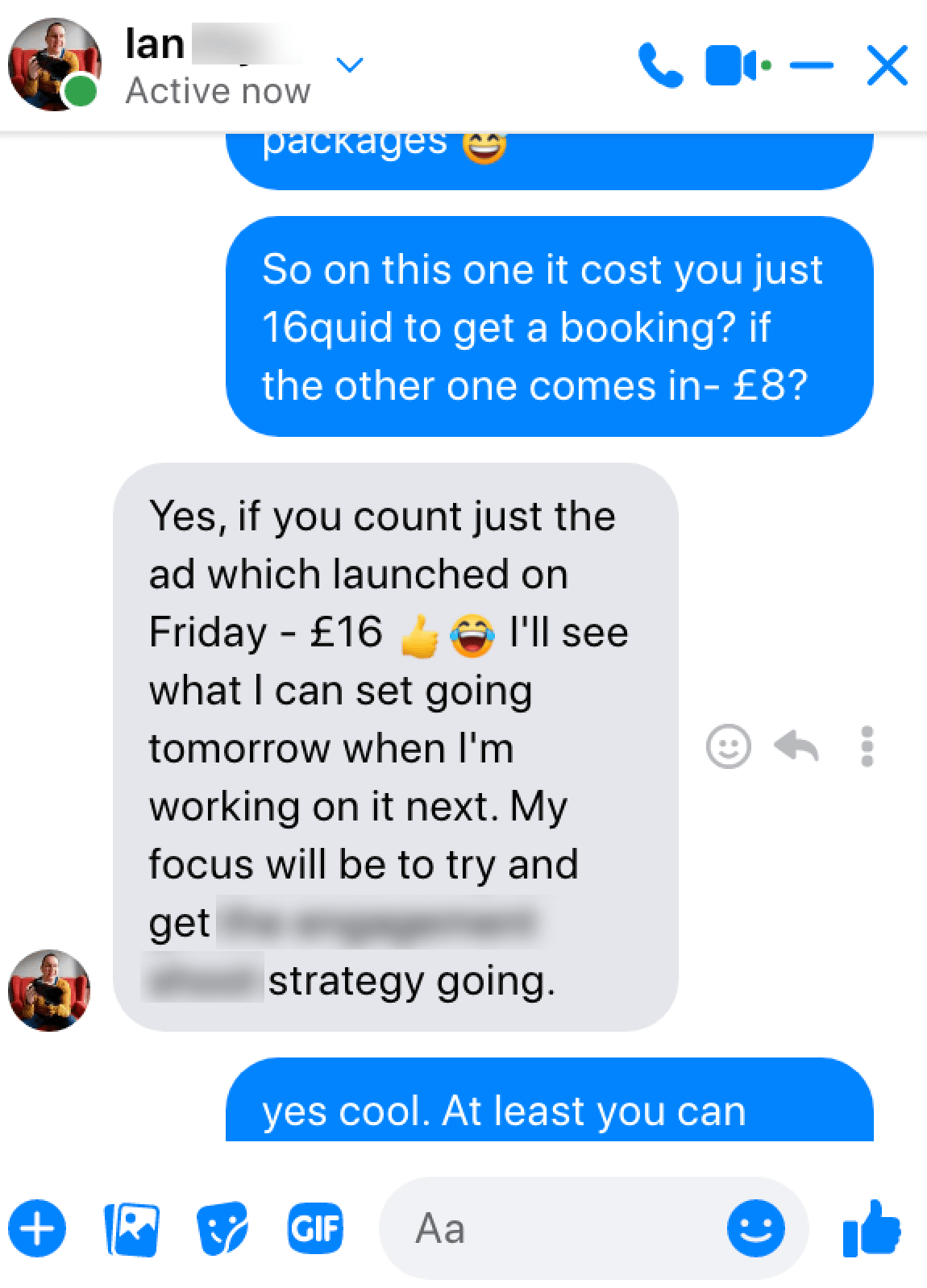
Task: Open the GIF picker
Action: click(316, 1229)
